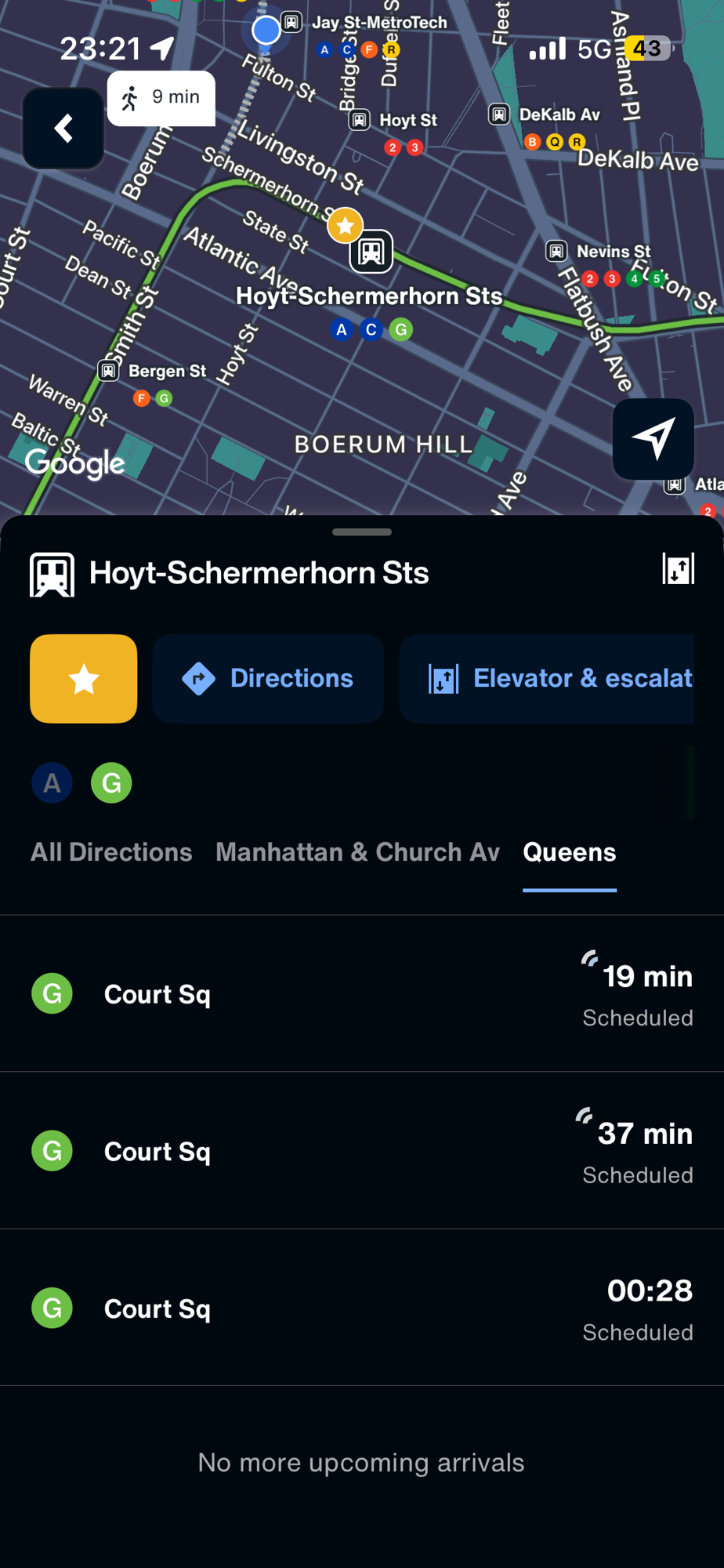Open Elevator & escalator status
The image size is (724, 1568).
[548, 679]
